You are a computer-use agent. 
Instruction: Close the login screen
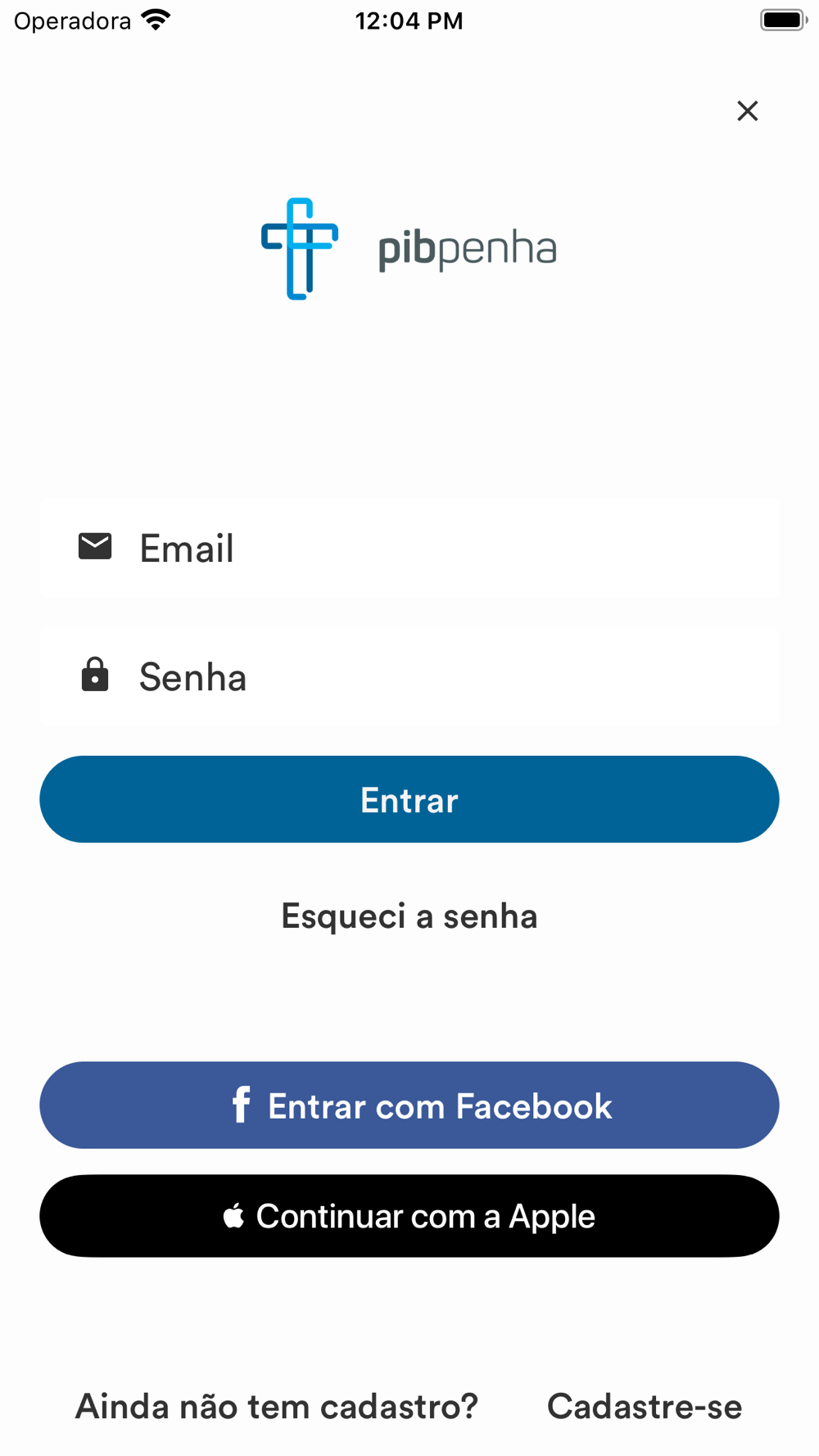click(747, 111)
